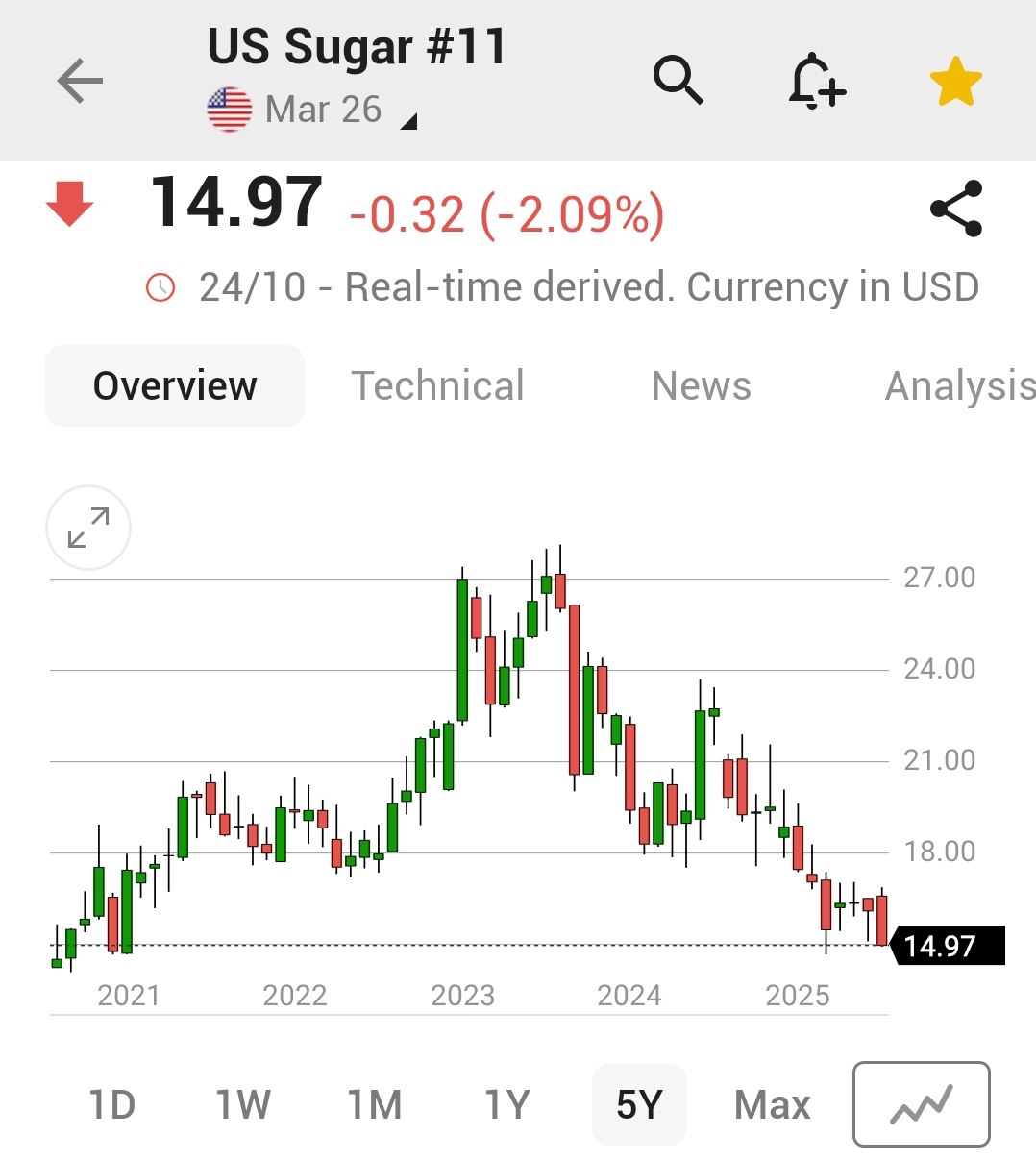Open the News tab
Image resolution: width=1036 pixels, height=1161 pixels.
[701, 384]
